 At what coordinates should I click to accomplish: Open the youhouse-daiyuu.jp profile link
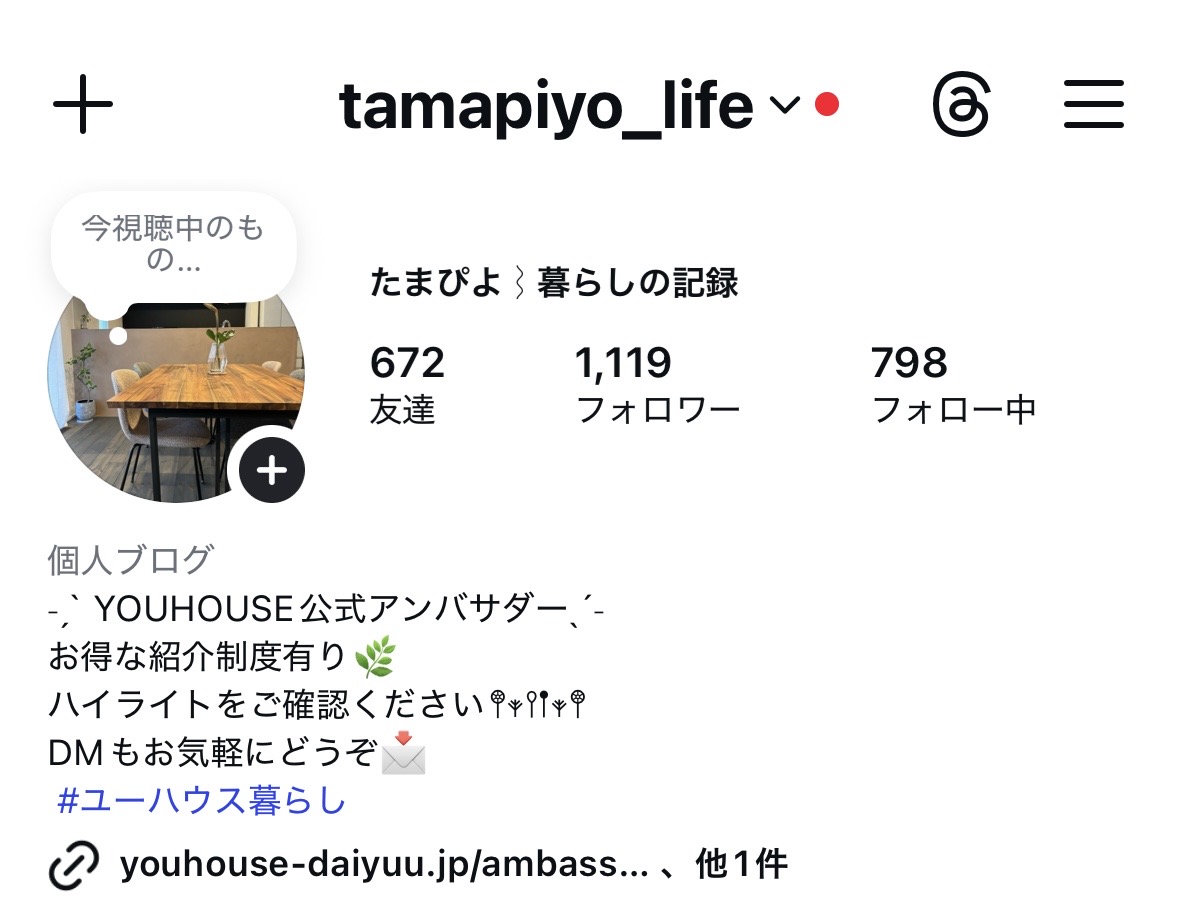click(385, 864)
